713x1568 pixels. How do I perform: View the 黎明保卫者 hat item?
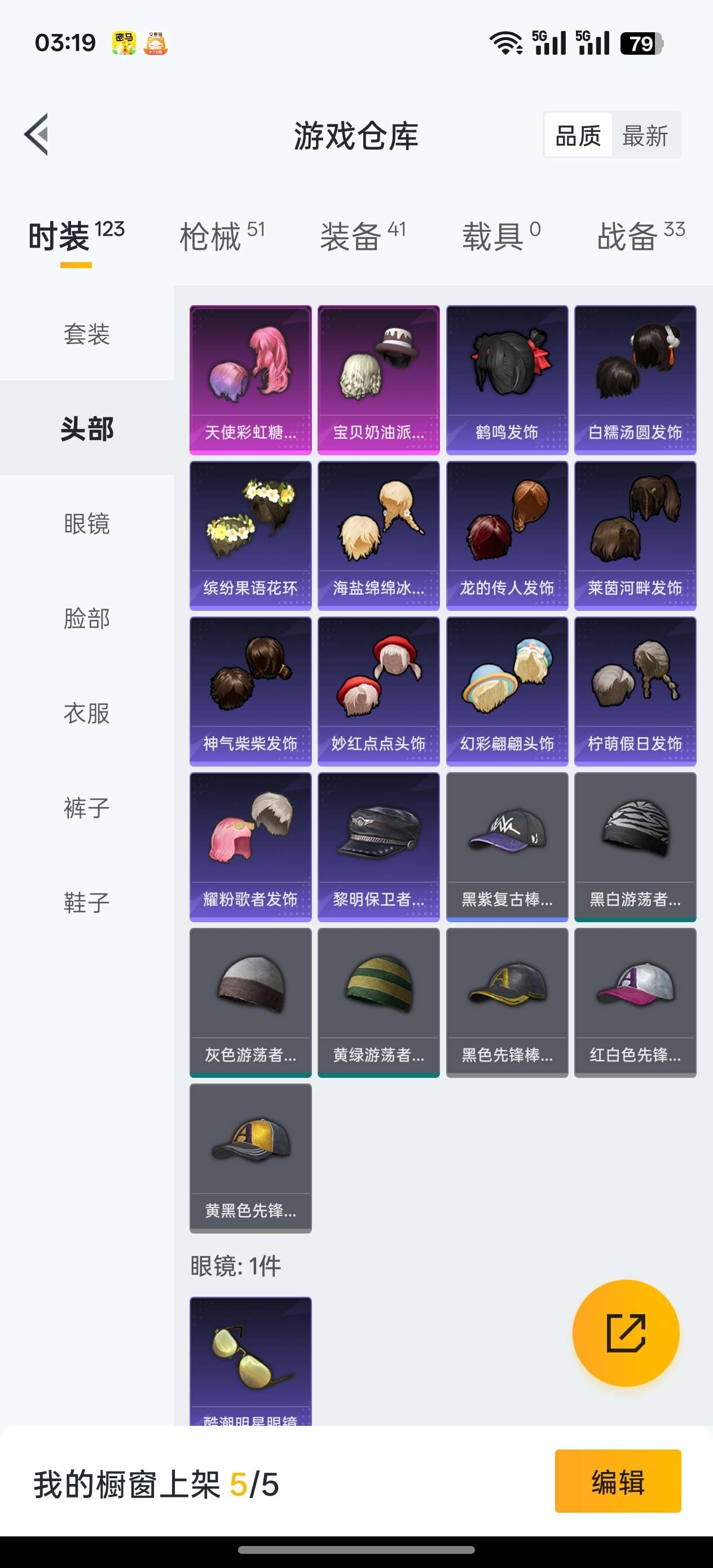378,847
